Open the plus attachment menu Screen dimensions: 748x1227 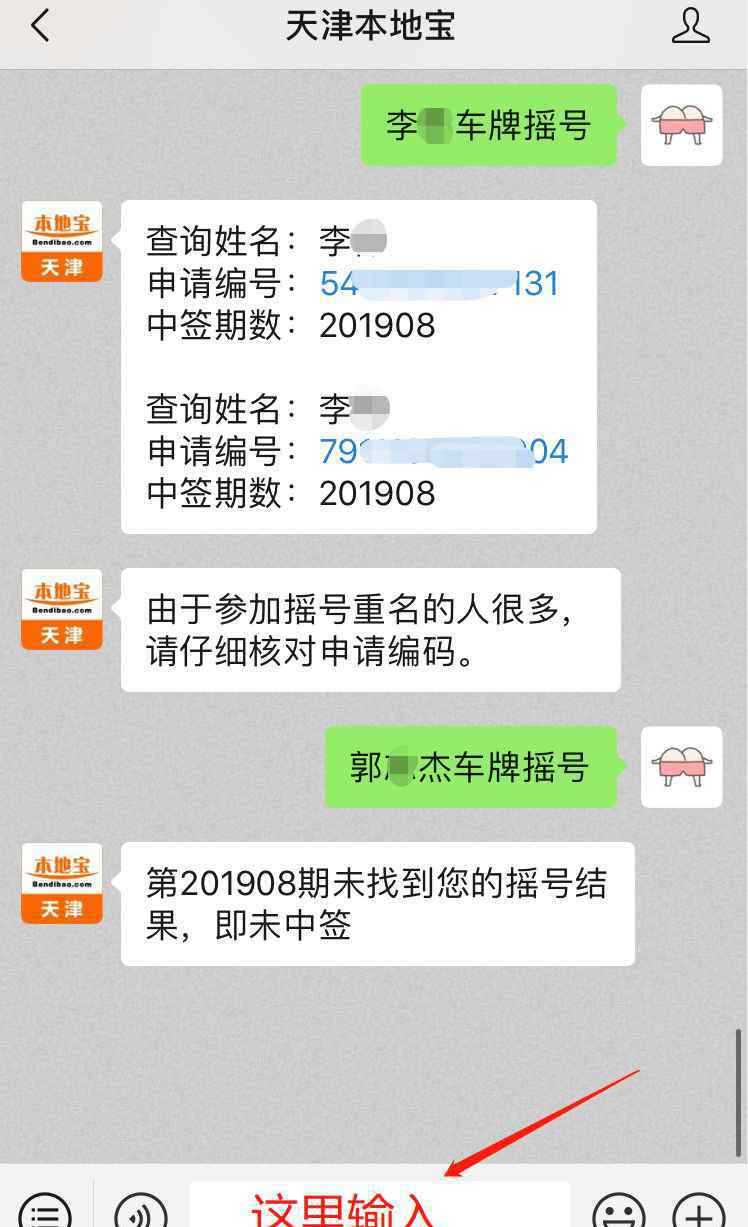pyautogui.click(x=699, y=1210)
